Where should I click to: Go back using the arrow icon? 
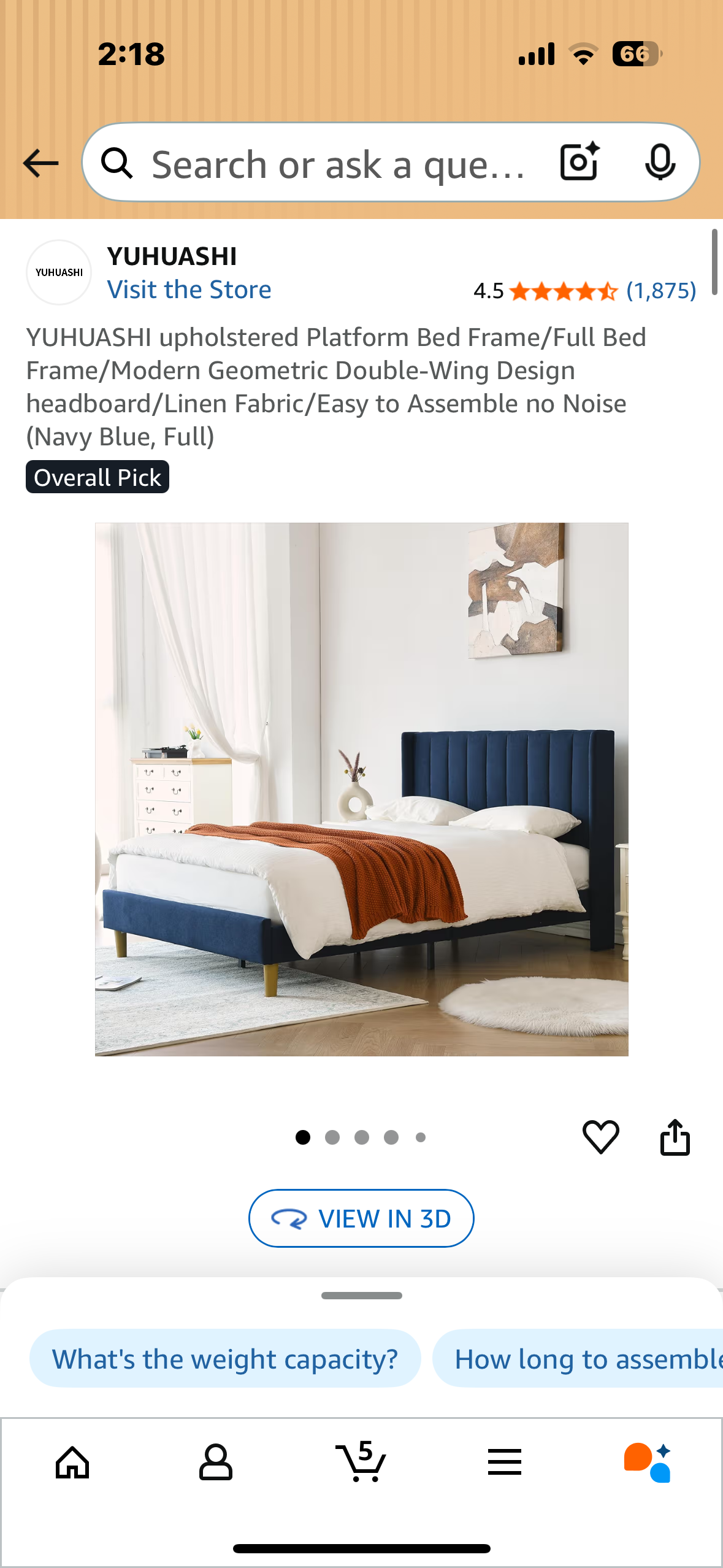pos(40,163)
